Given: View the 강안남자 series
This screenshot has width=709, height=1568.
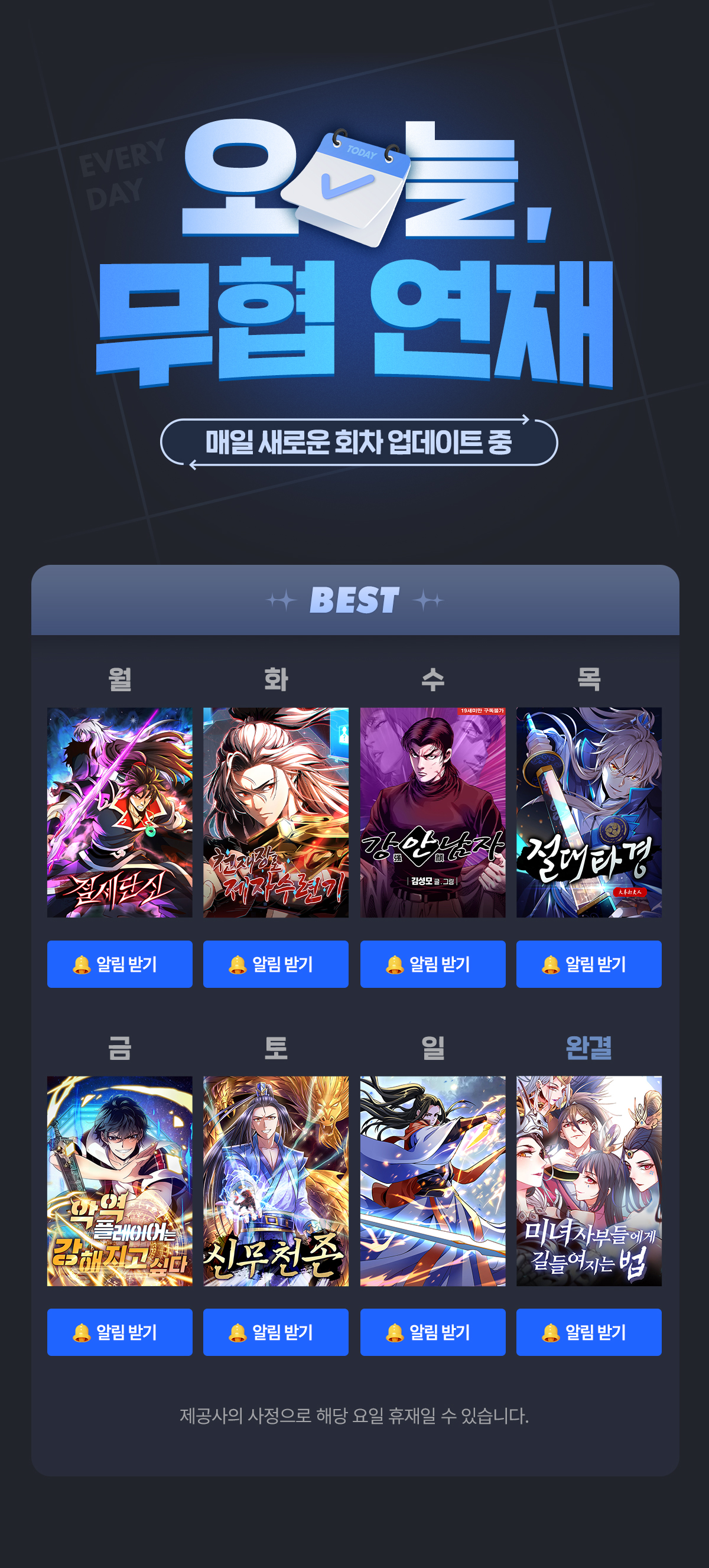Looking at the screenshot, I should tap(432, 812).
